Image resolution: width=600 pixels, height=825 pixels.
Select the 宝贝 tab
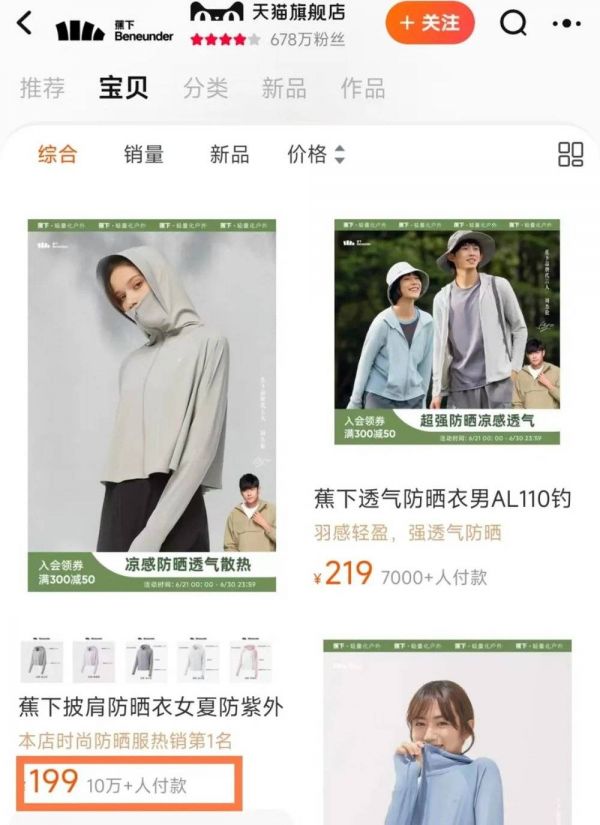point(123,87)
